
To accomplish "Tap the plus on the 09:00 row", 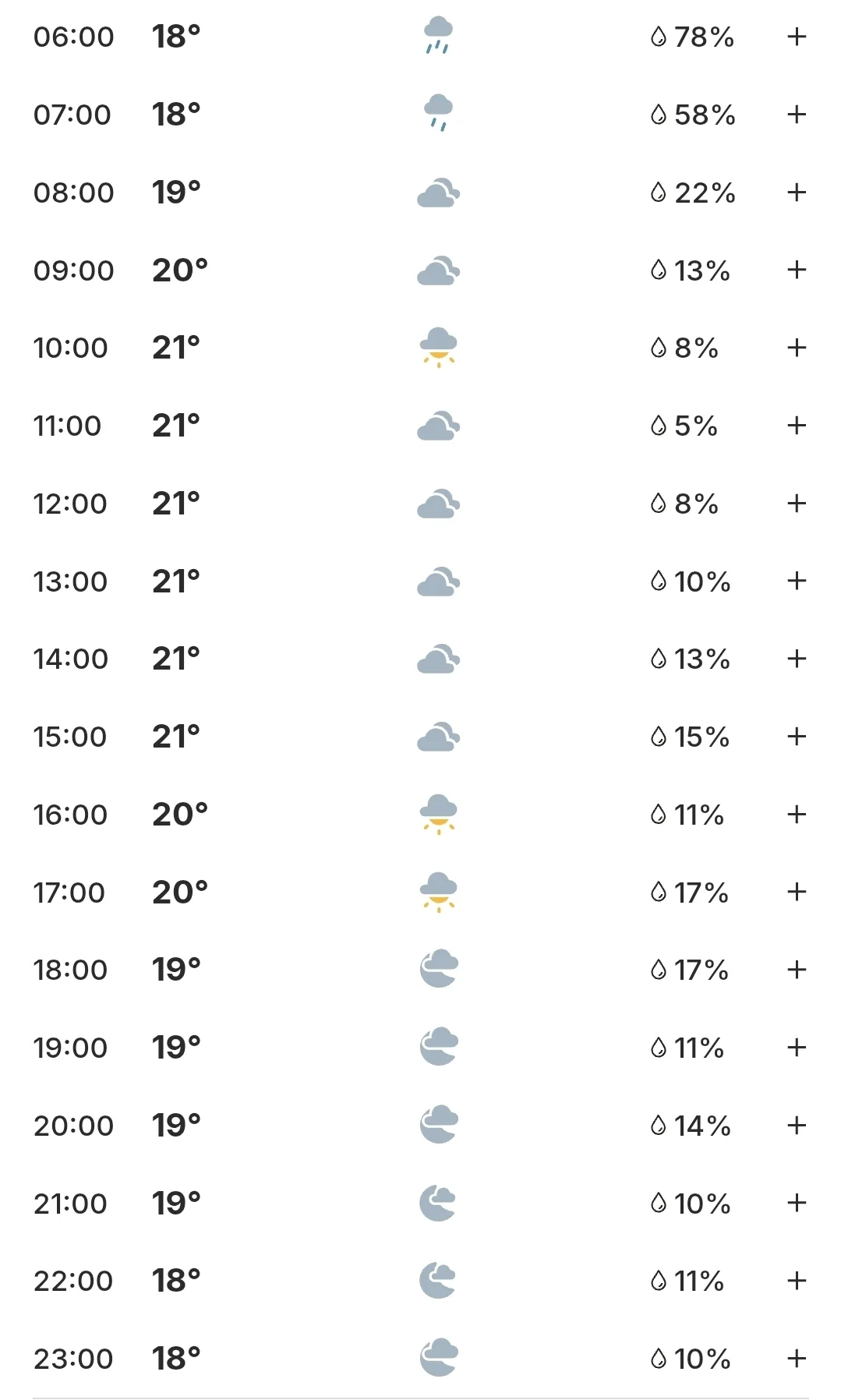I will coord(796,270).
